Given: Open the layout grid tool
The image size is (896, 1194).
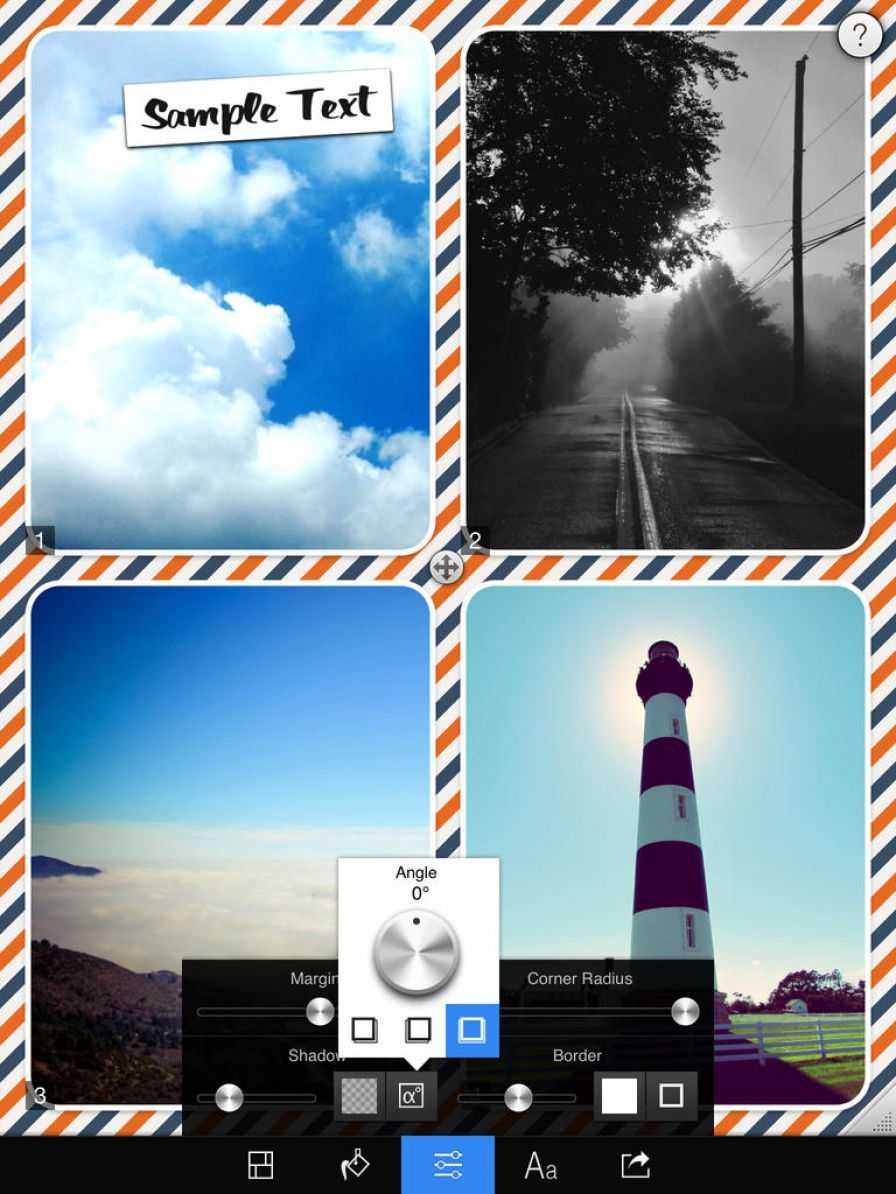Looking at the screenshot, I should pyautogui.click(x=261, y=1165).
